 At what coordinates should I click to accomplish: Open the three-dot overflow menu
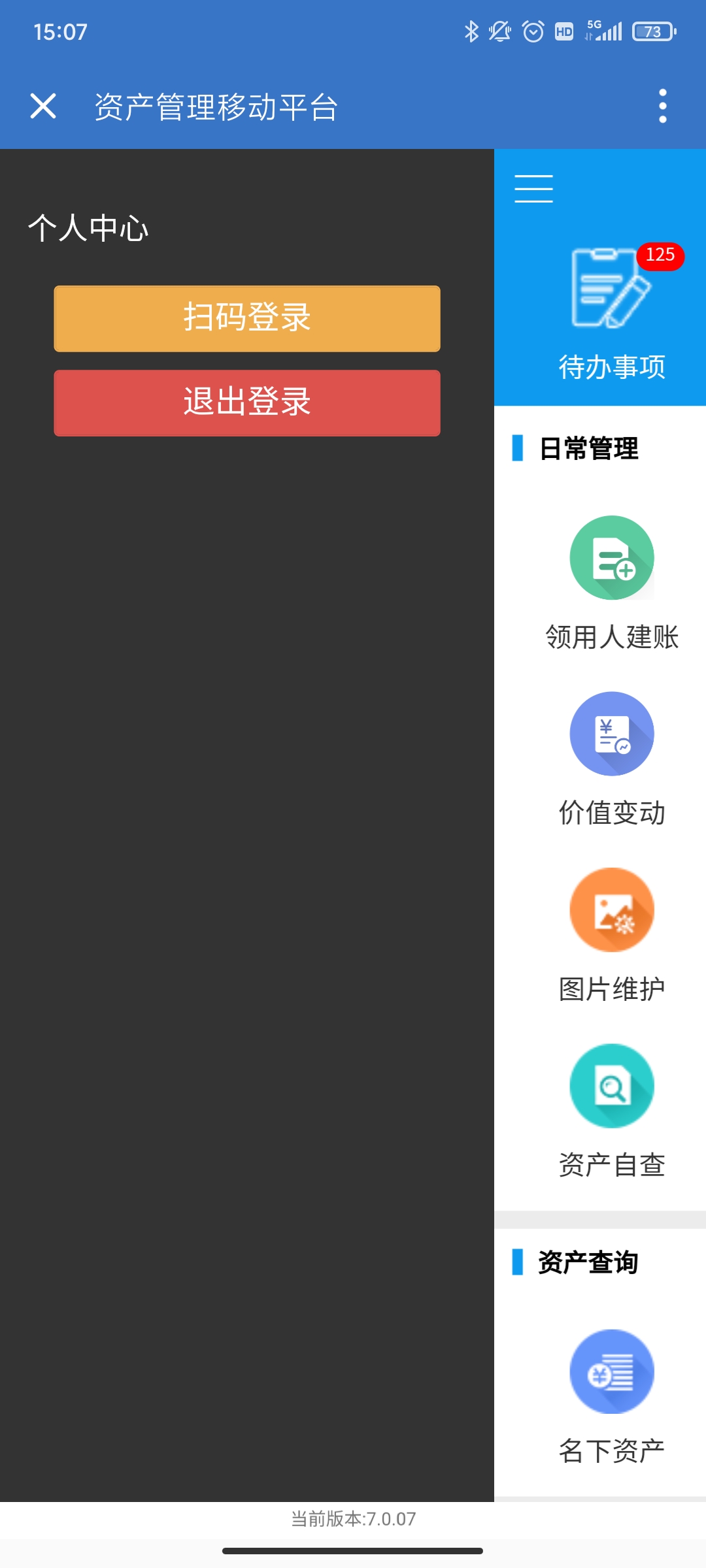click(662, 106)
